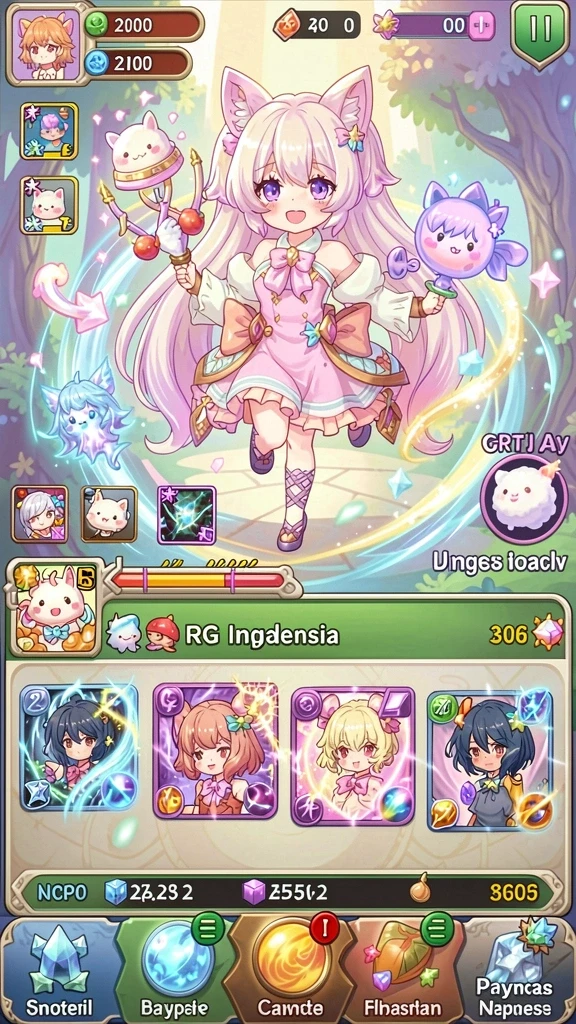576x1024 pixels.
Task: Tap the silver-haired character skill icon
Action: pyautogui.click(x=40, y=514)
